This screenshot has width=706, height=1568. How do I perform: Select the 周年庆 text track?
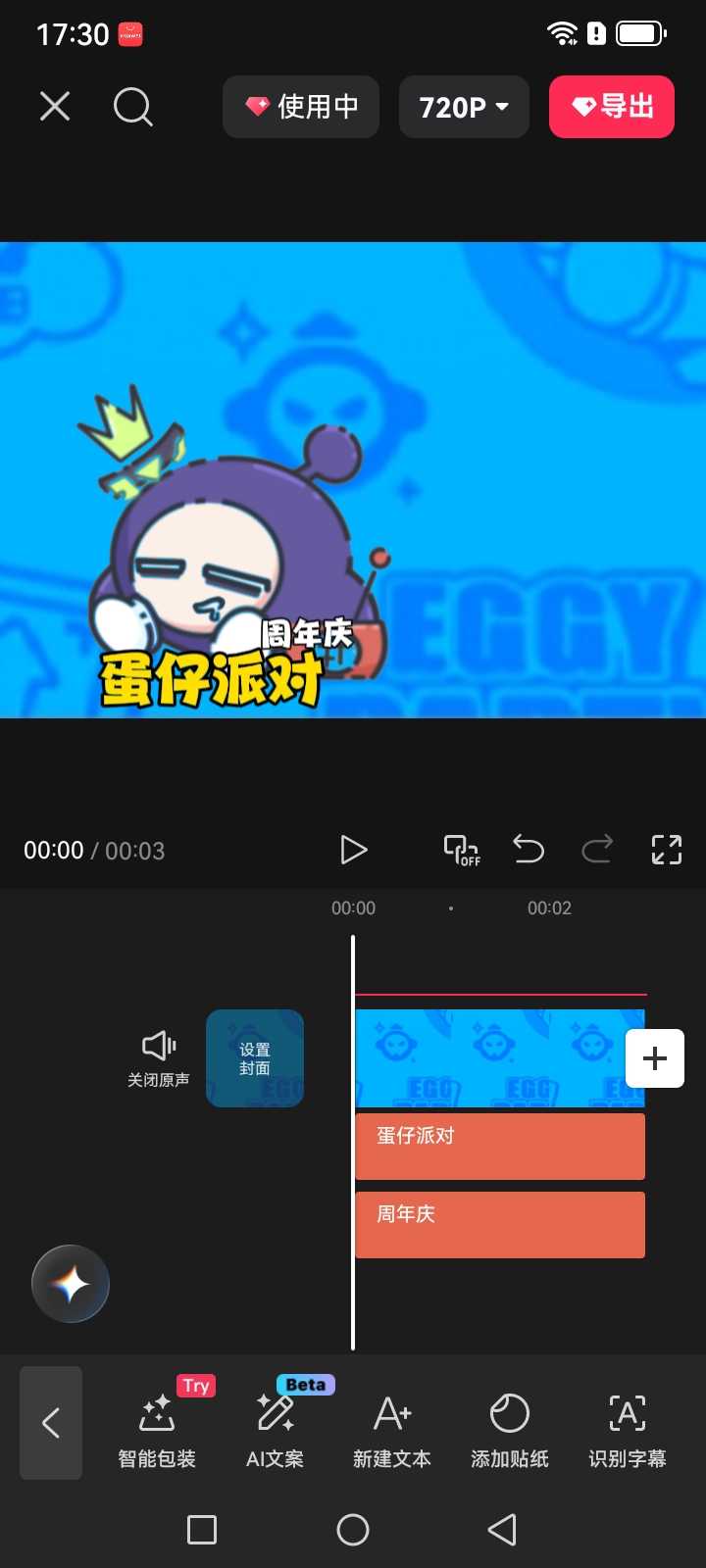coord(500,1225)
